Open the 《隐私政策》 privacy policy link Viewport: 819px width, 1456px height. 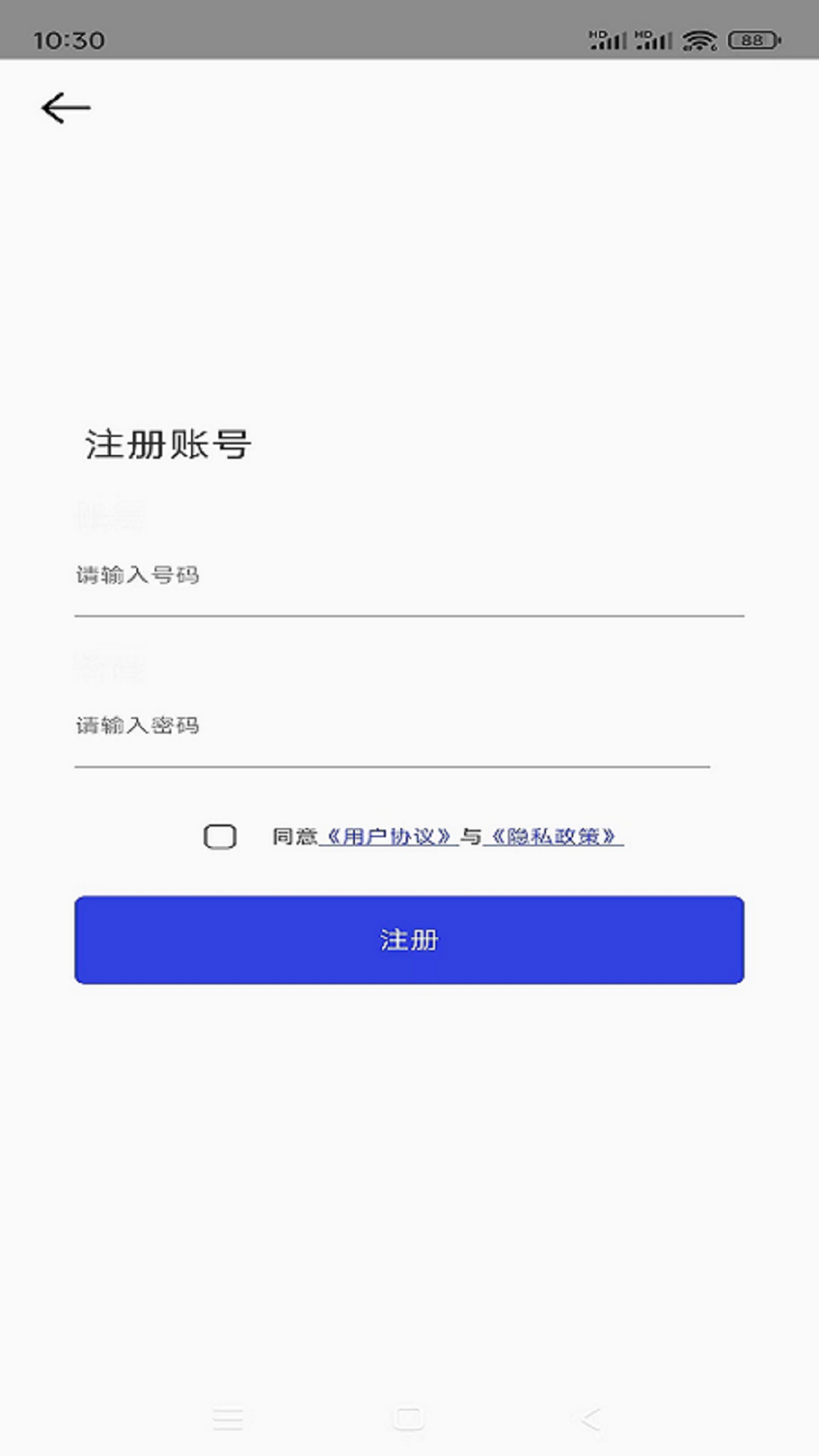click(x=553, y=836)
